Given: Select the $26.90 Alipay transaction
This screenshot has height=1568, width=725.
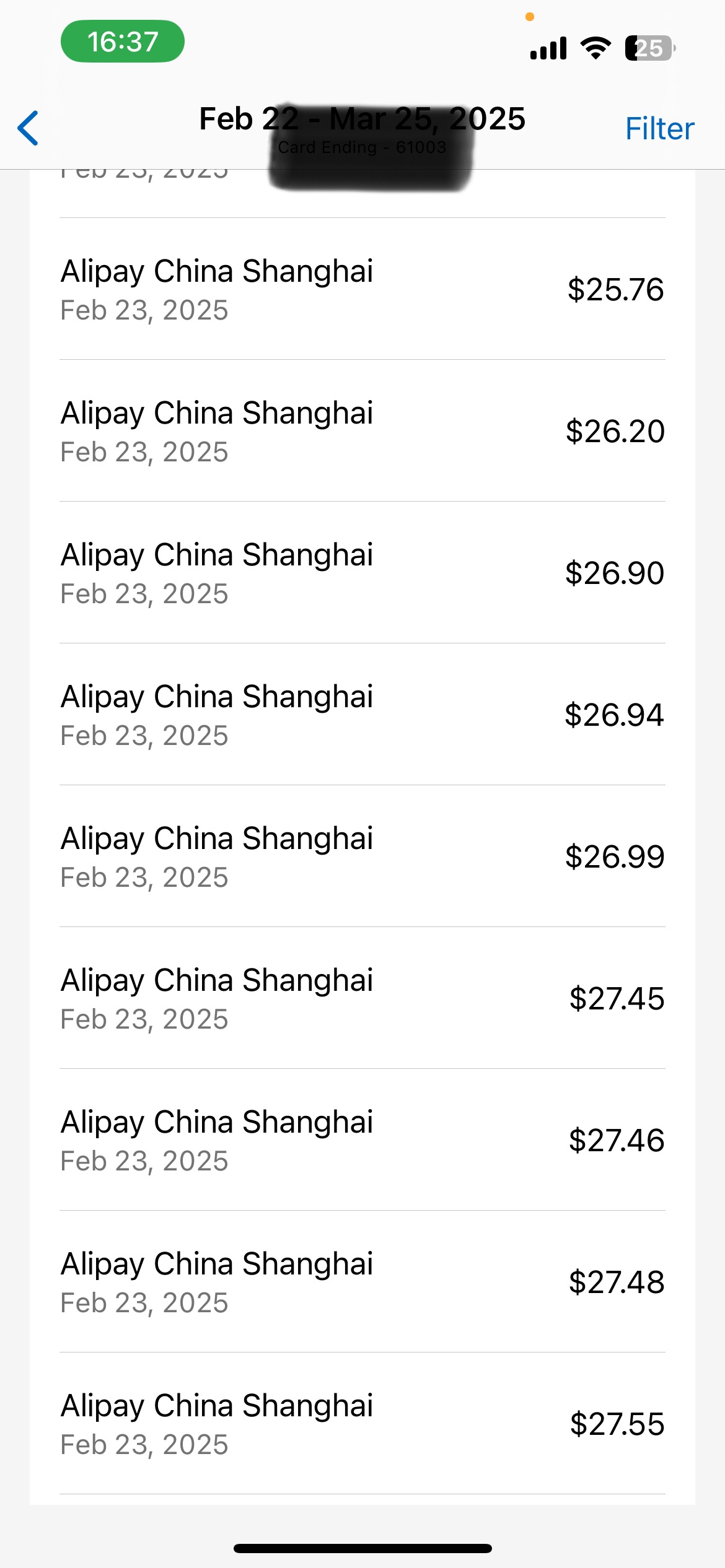Looking at the screenshot, I should (x=362, y=573).
